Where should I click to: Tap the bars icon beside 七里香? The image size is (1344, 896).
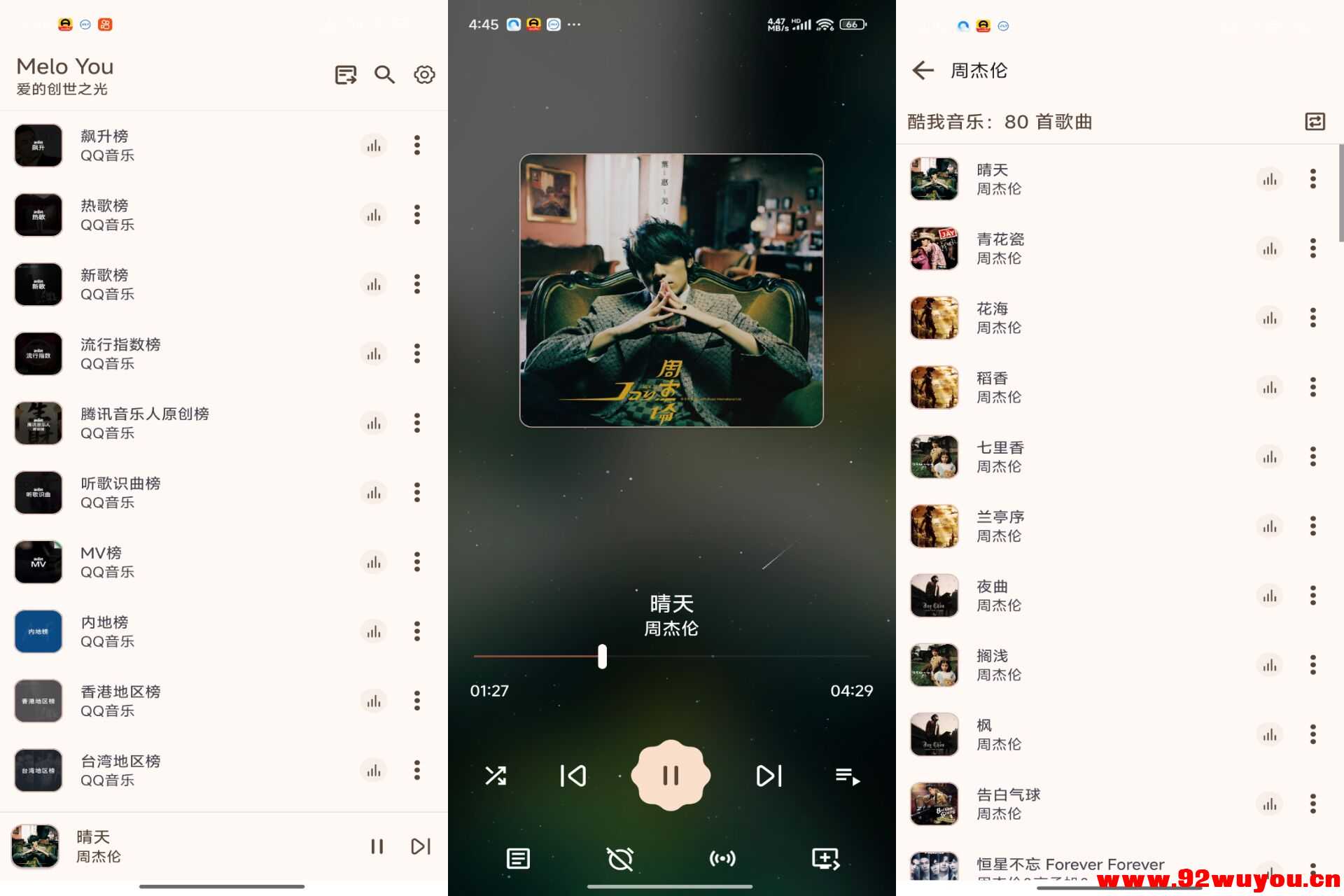1270,457
